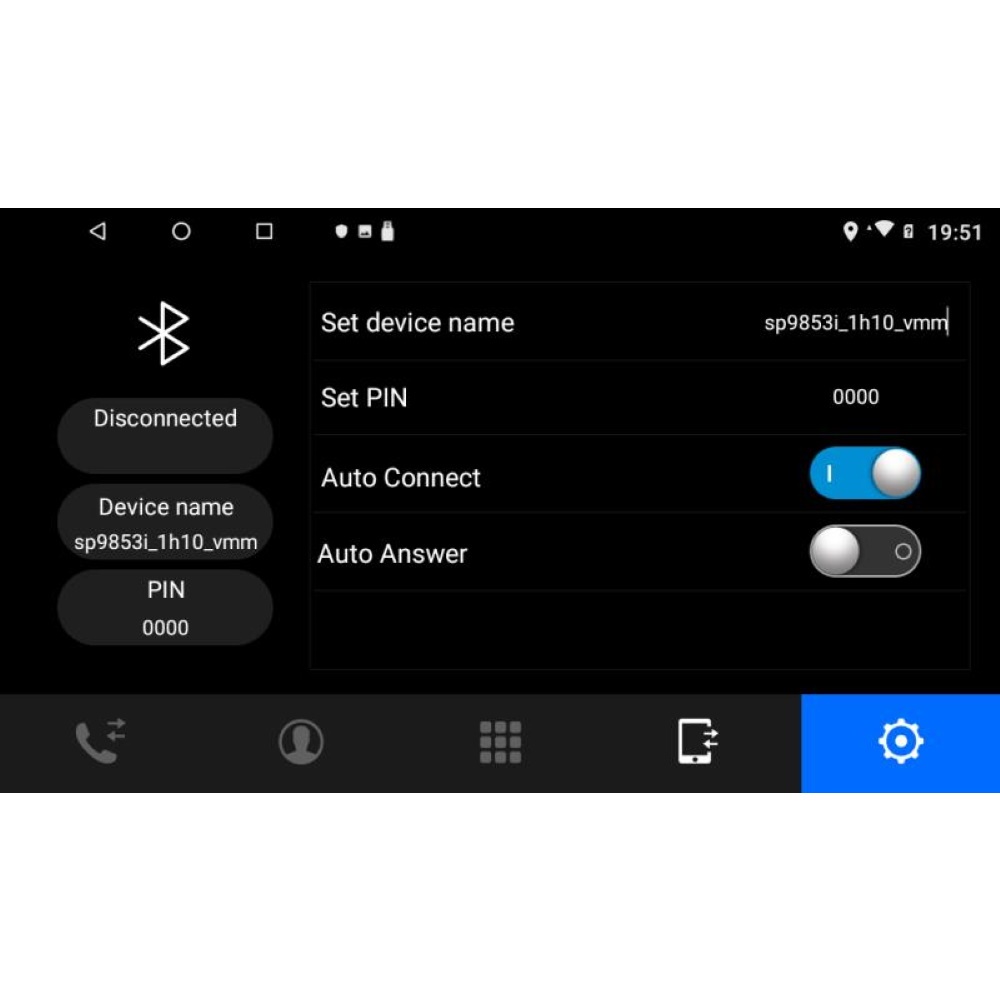Go back with the system back button
Screen dimensions: 1000x1000
pos(97,232)
